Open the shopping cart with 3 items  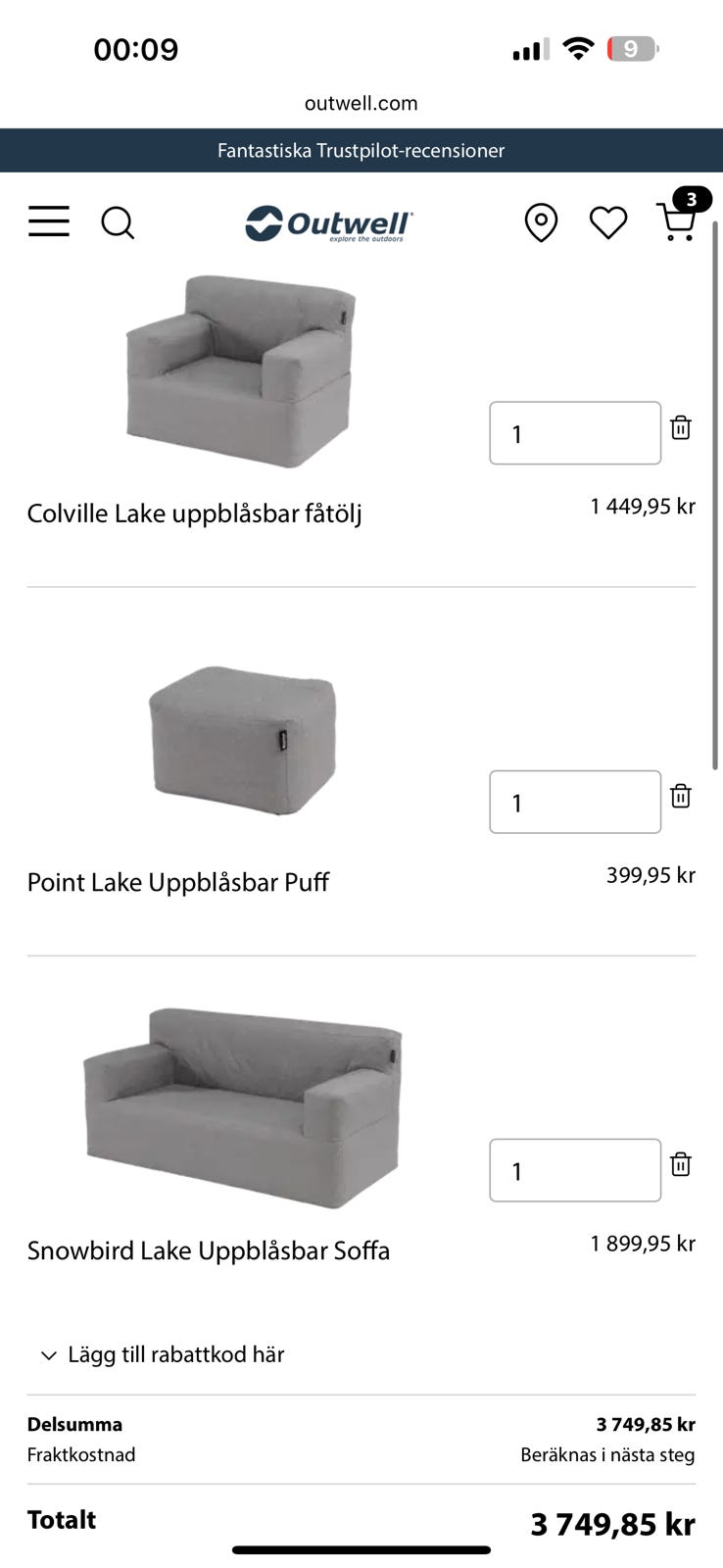tap(676, 222)
